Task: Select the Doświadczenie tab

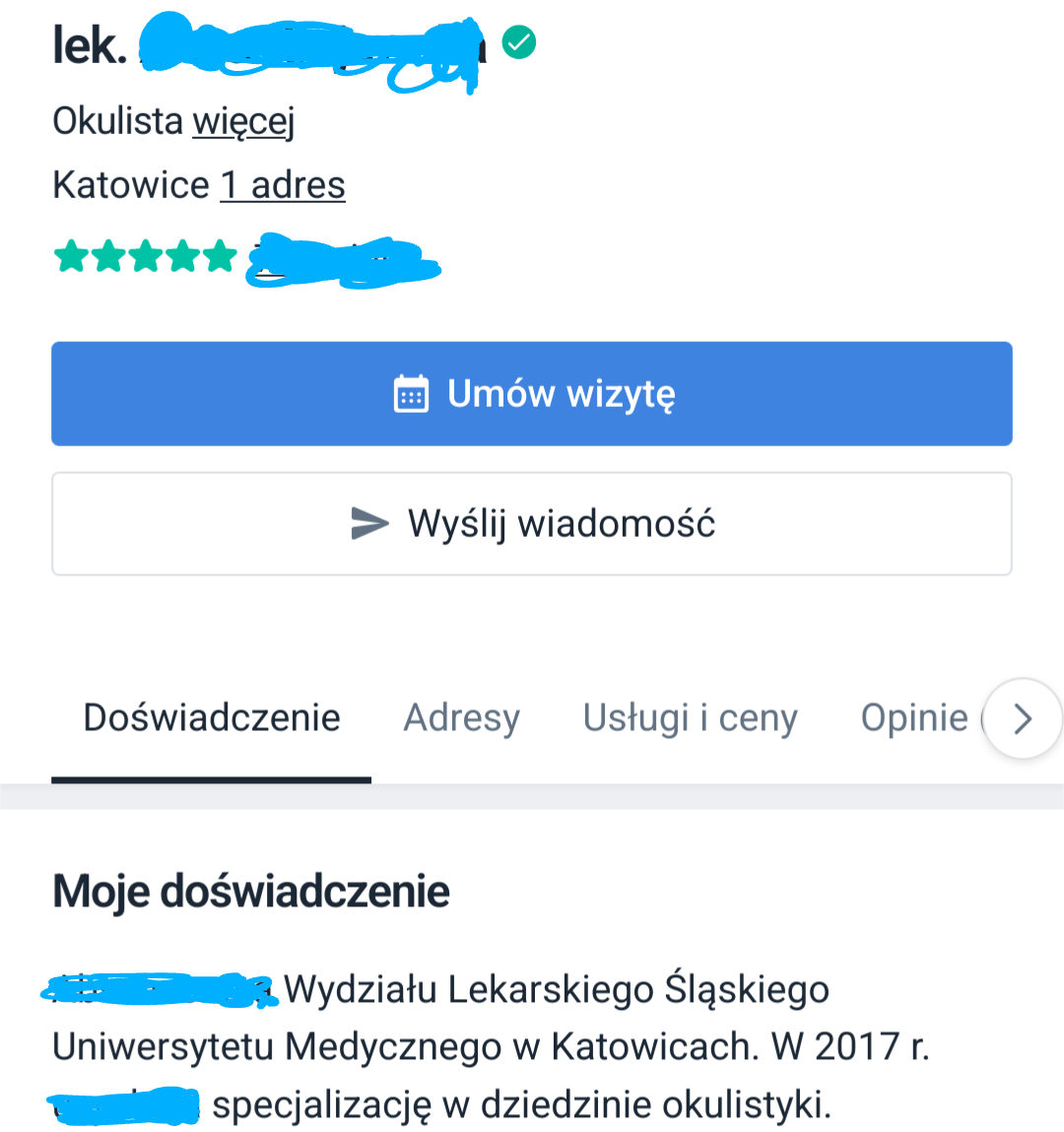Action: pyautogui.click(x=212, y=718)
